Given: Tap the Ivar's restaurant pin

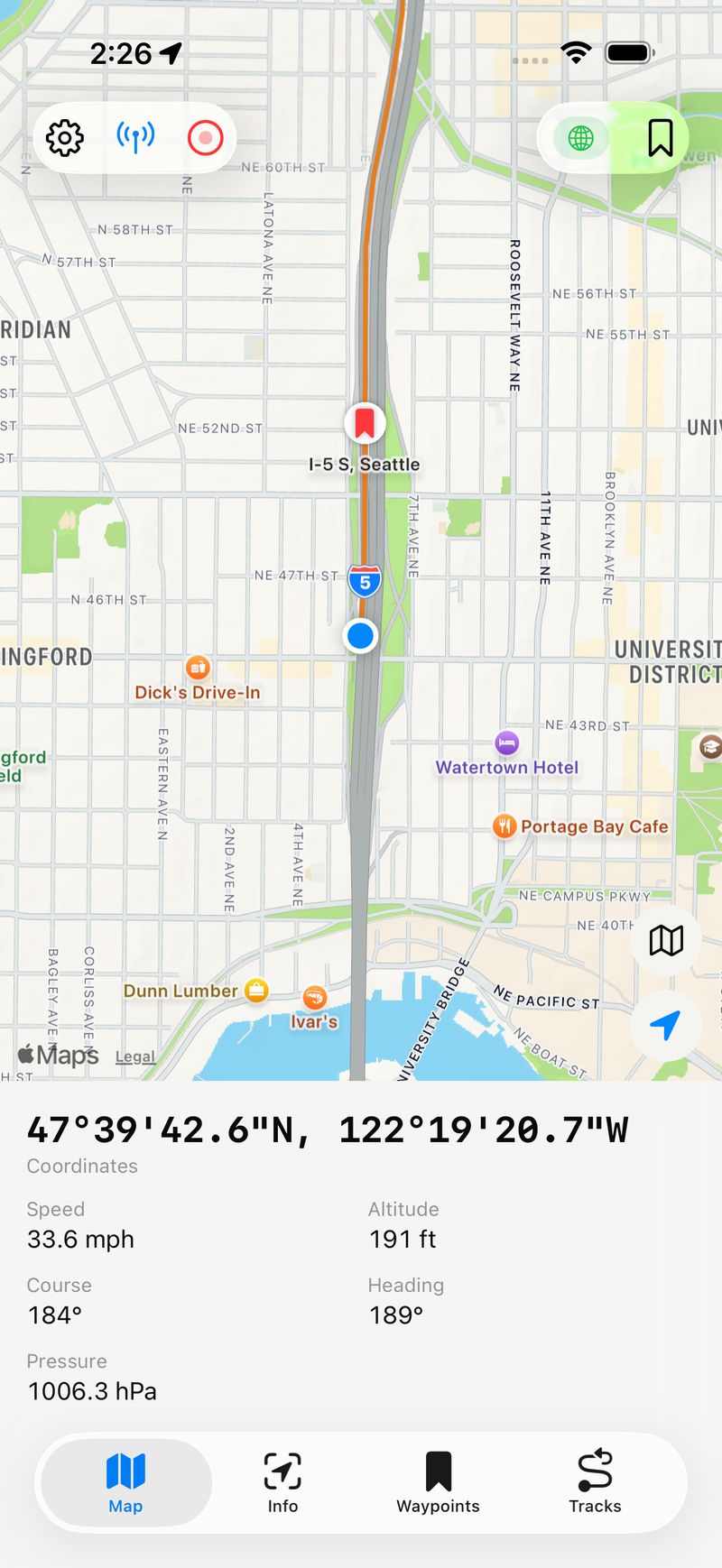Looking at the screenshot, I should [314, 996].
